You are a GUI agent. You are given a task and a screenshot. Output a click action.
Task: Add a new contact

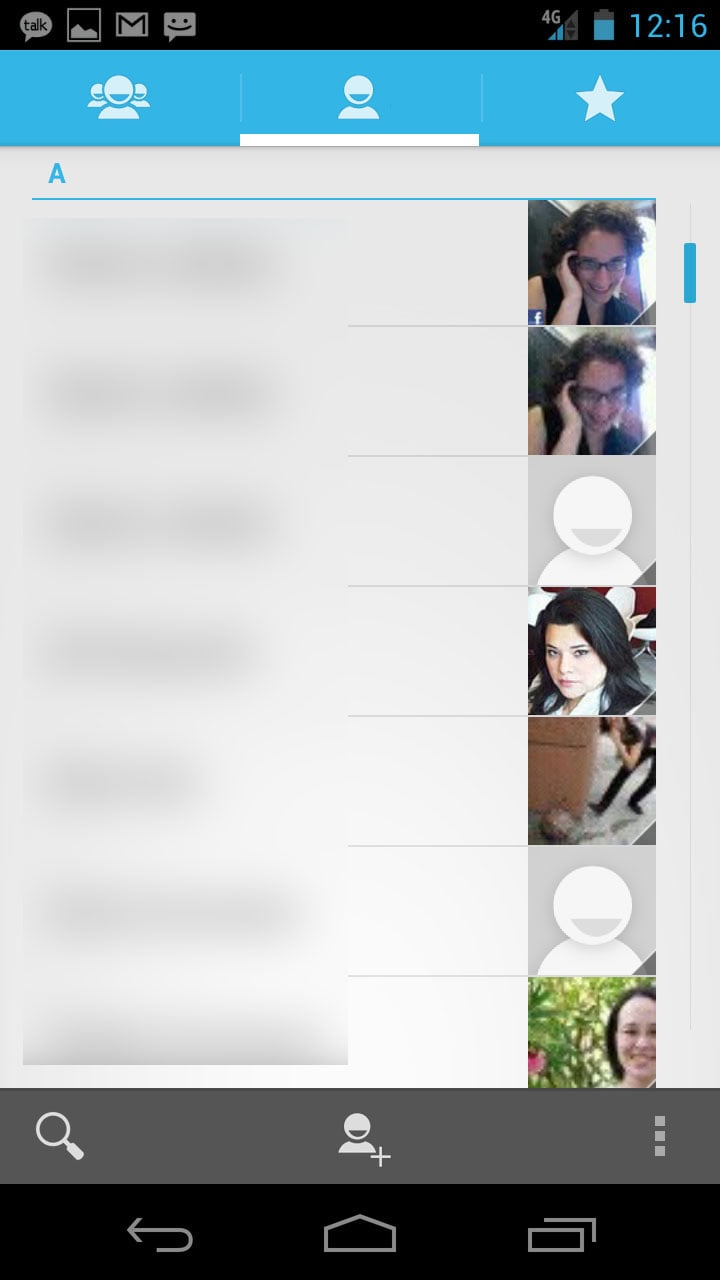pyautogui.click(x=363, y=1138)
